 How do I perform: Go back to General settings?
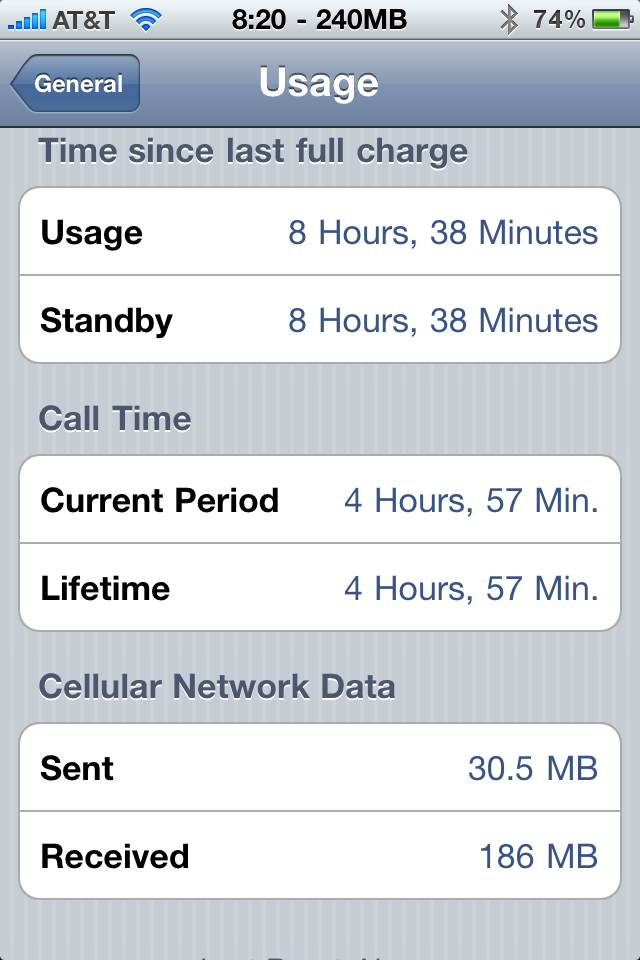coord(77,84)
